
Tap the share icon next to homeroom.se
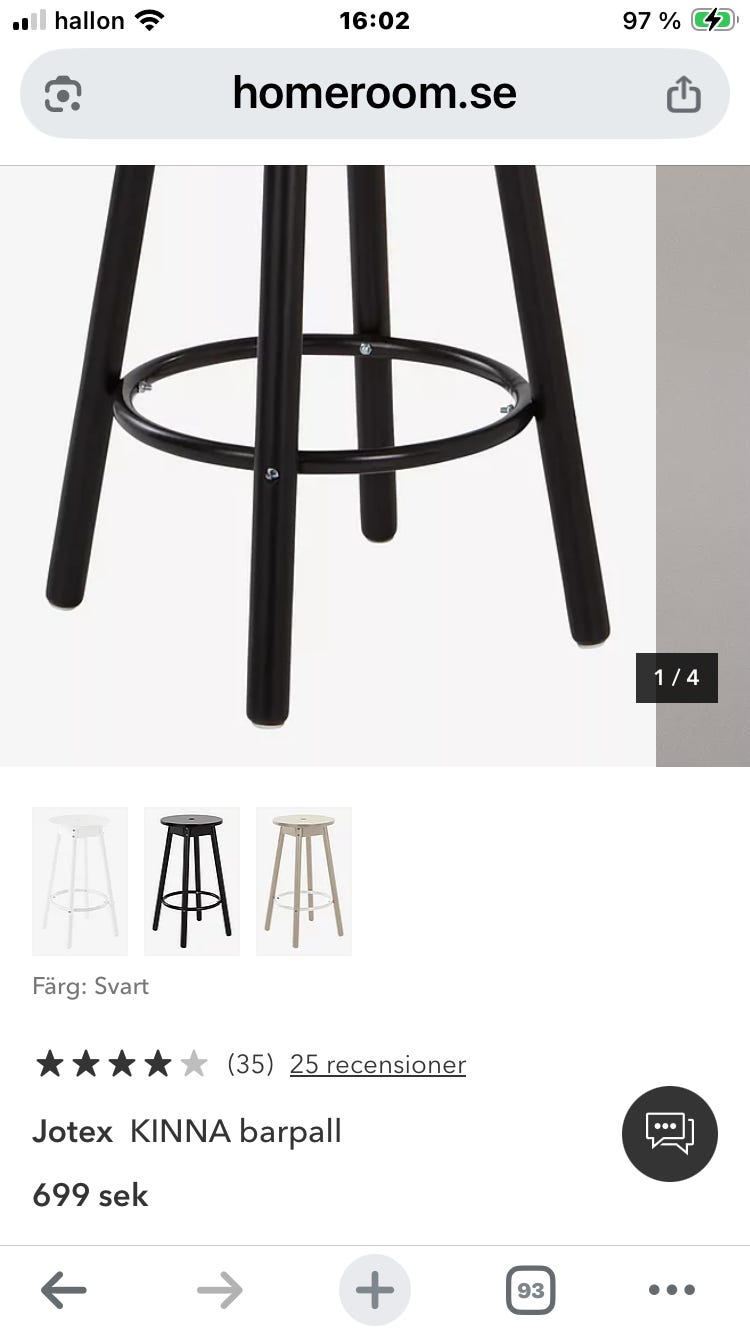tap(684, 93)
